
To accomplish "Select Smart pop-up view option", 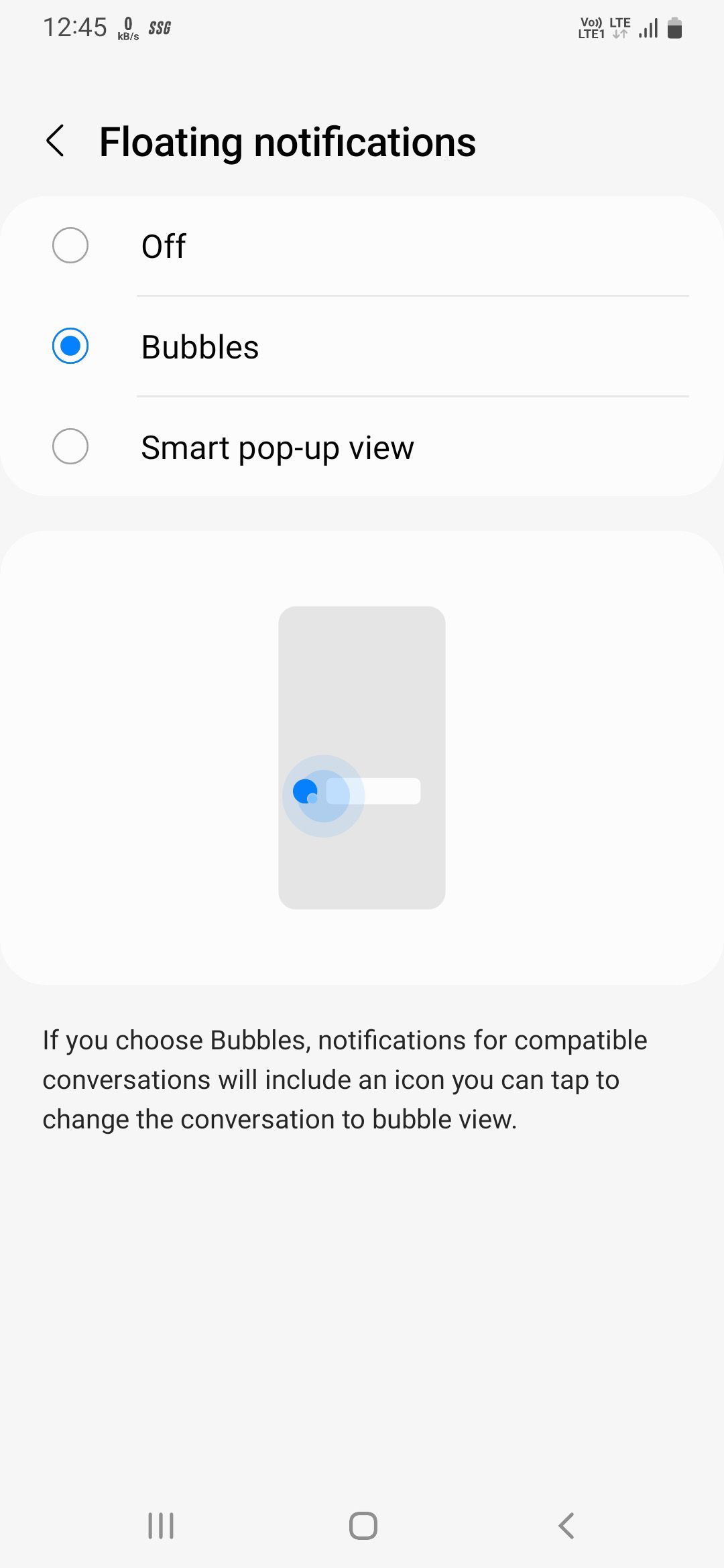I will 70,447.
